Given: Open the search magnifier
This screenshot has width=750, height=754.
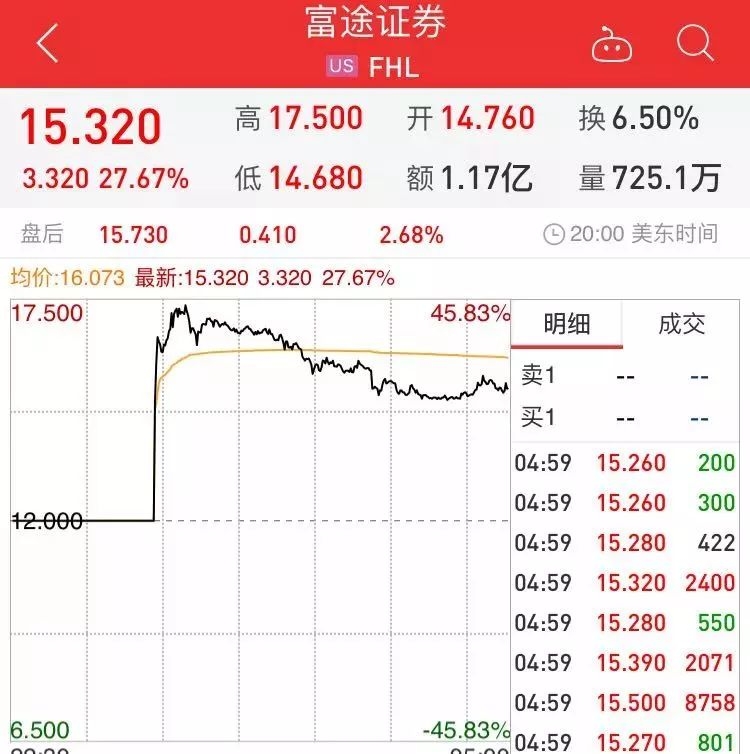Looking at the screenshot, I should tap(694, 44).
